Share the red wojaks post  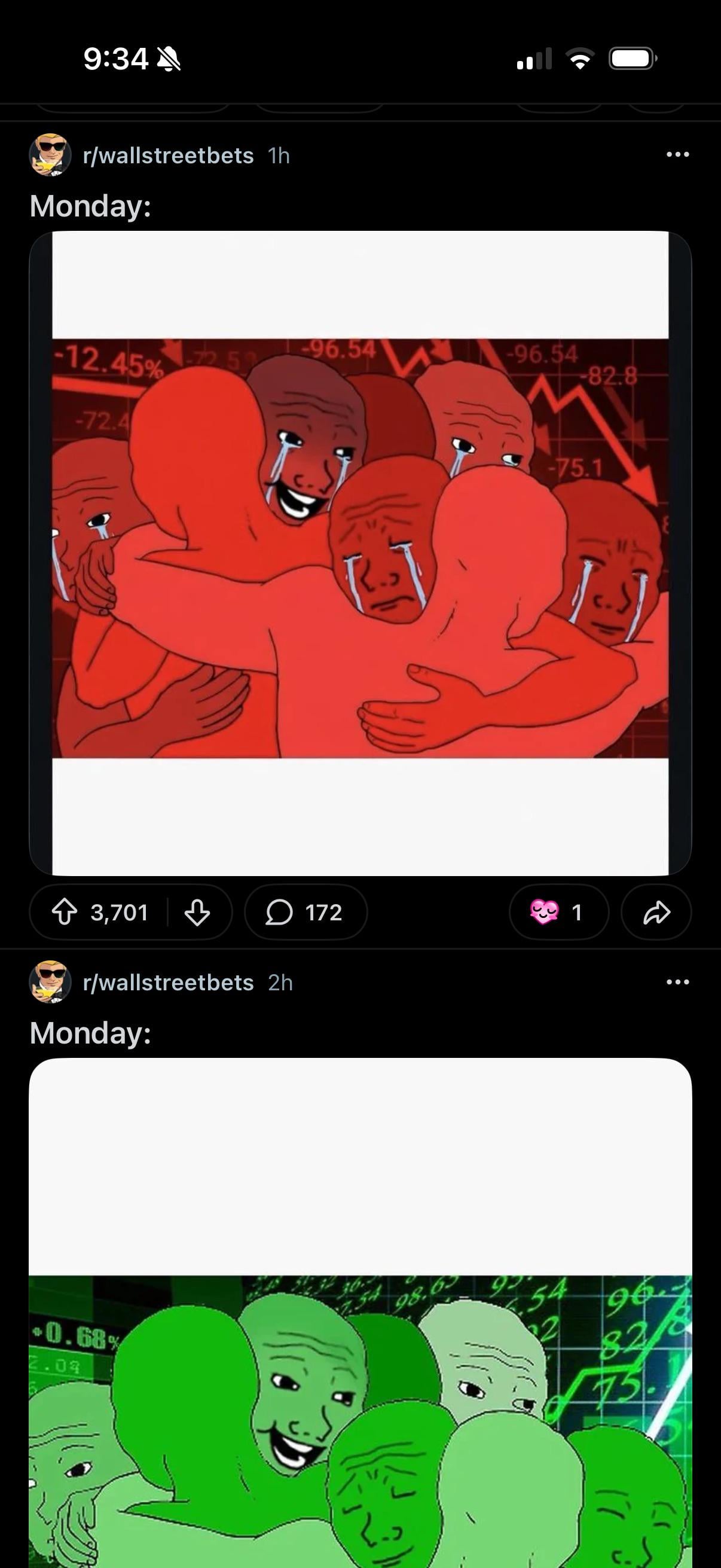tap(656, 912)
